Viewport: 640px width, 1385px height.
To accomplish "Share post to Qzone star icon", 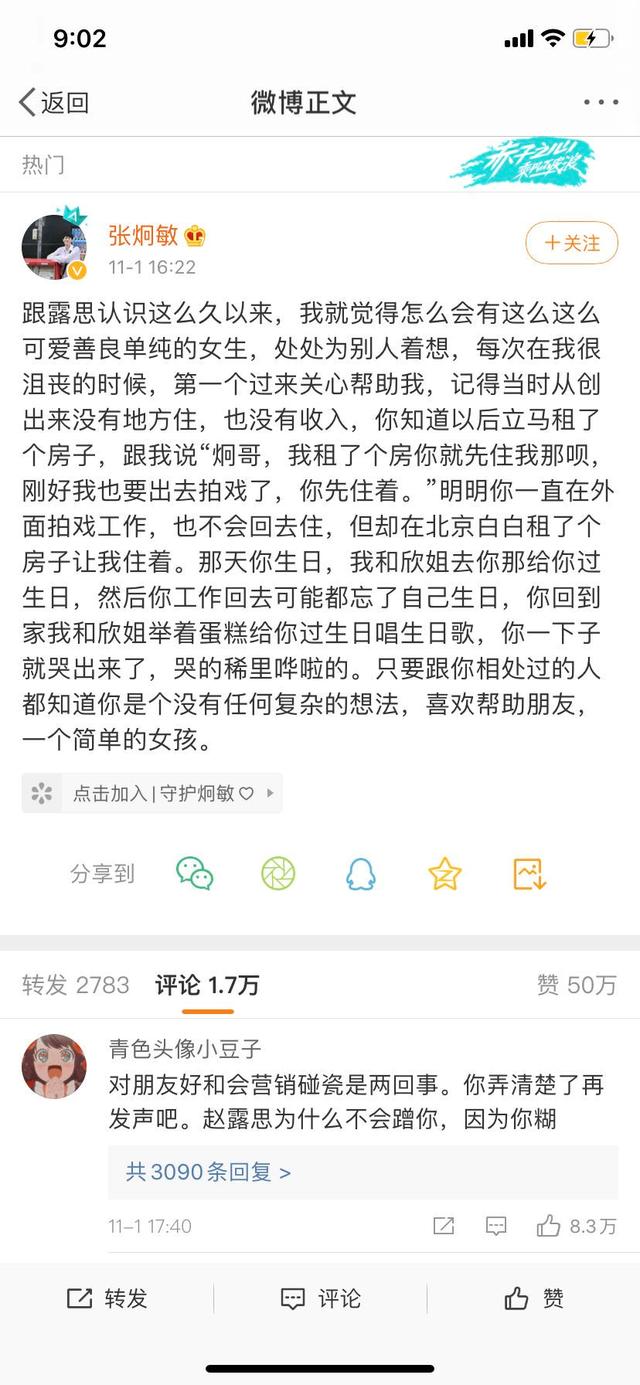I will (x=445, y=874).
